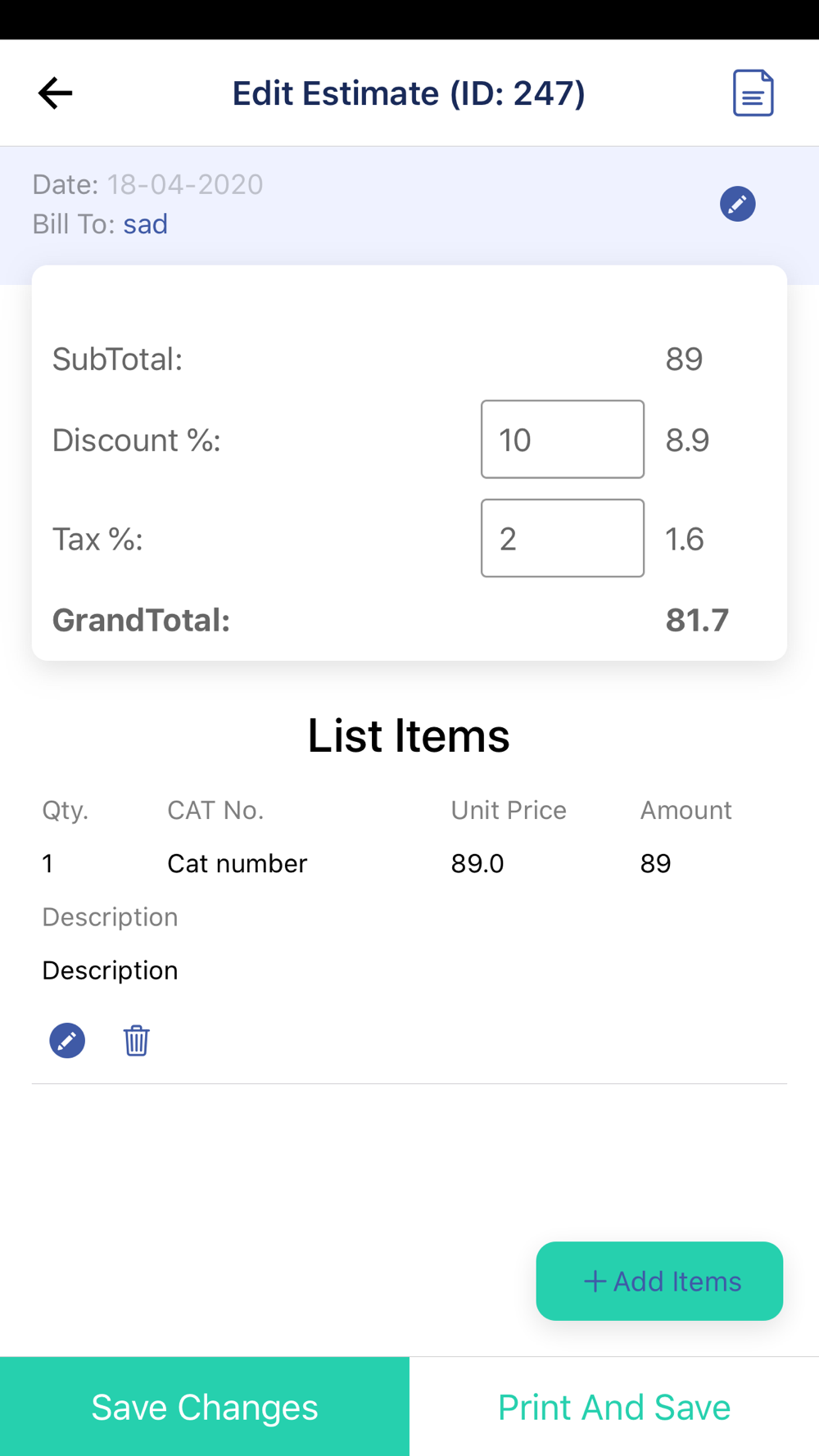Choose Print And Save
This screenshot has height=1456, width=819.
click(x=614, y=1406)
